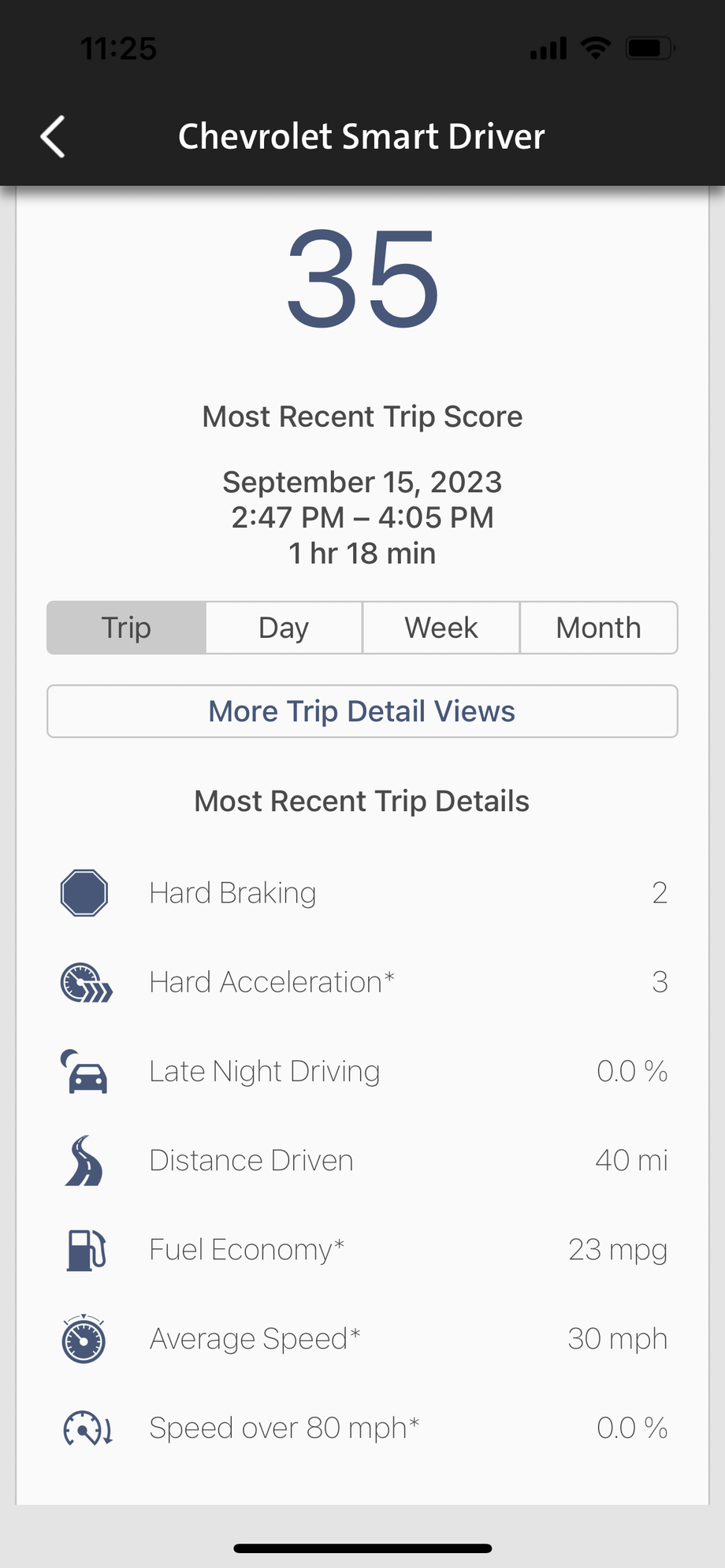Select the Day tab
The width and height of the screenshot is (725, 1568).
[283, 628]
